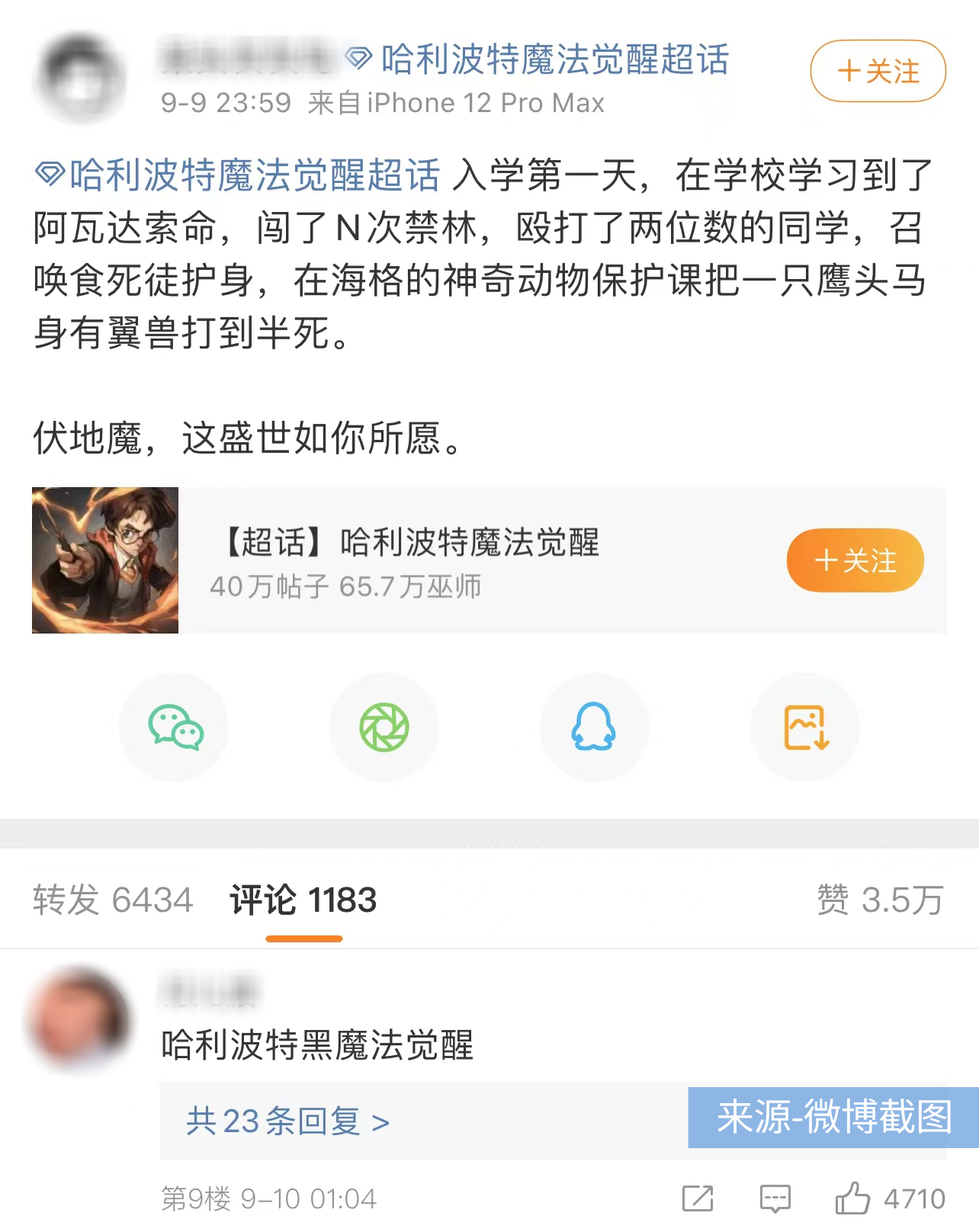Share the post to WeChat Moments
The image size is (979, 1232).
pyautogui.click(x=384, y=727)
